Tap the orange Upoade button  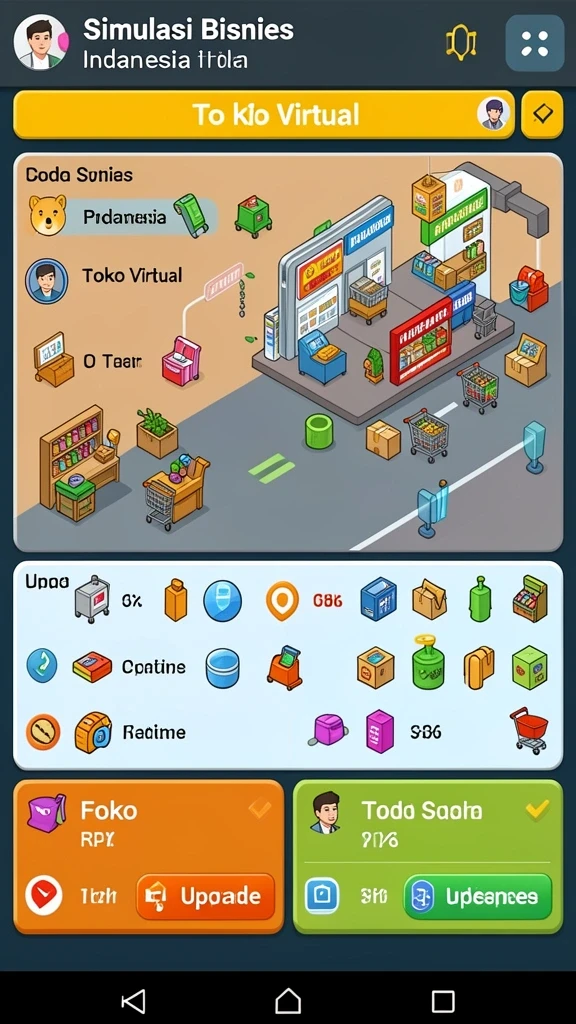point(205,897)
